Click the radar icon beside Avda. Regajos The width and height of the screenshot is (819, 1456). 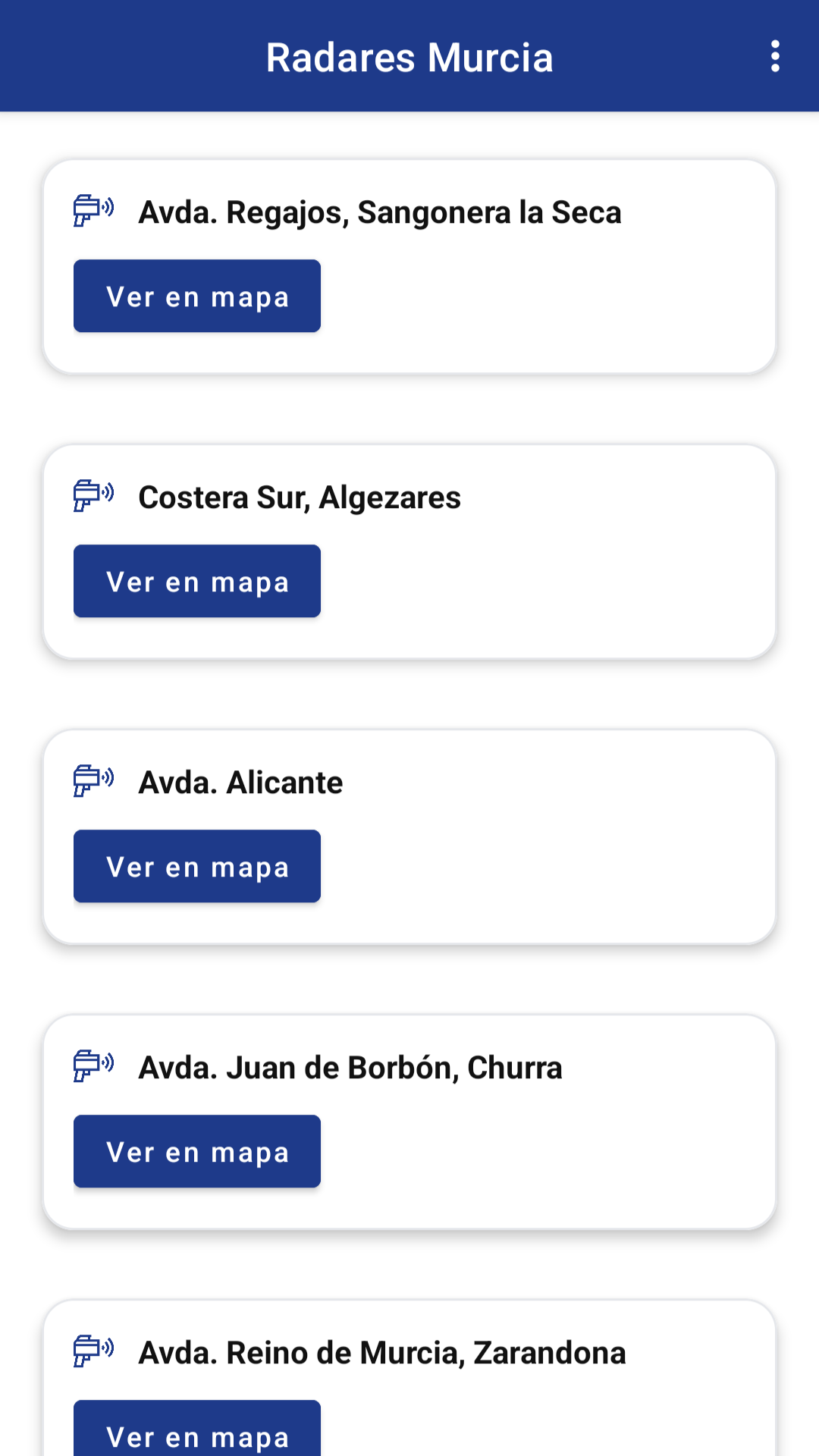(x=93, y=211)
